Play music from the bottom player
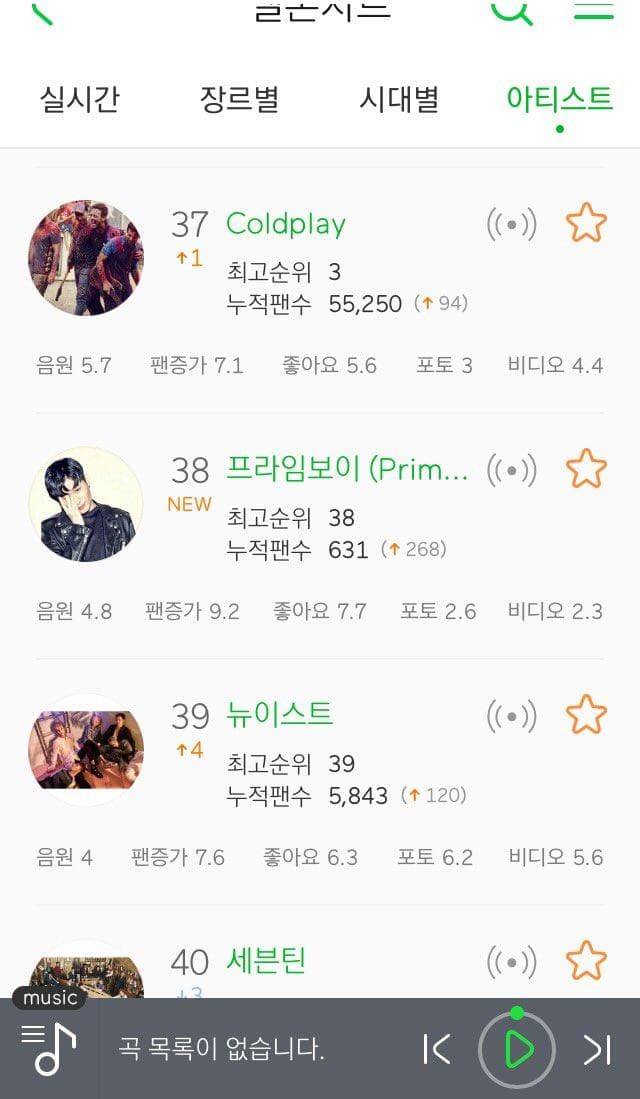This screenshot has width=640, height=1099. tap(516, 1049)
